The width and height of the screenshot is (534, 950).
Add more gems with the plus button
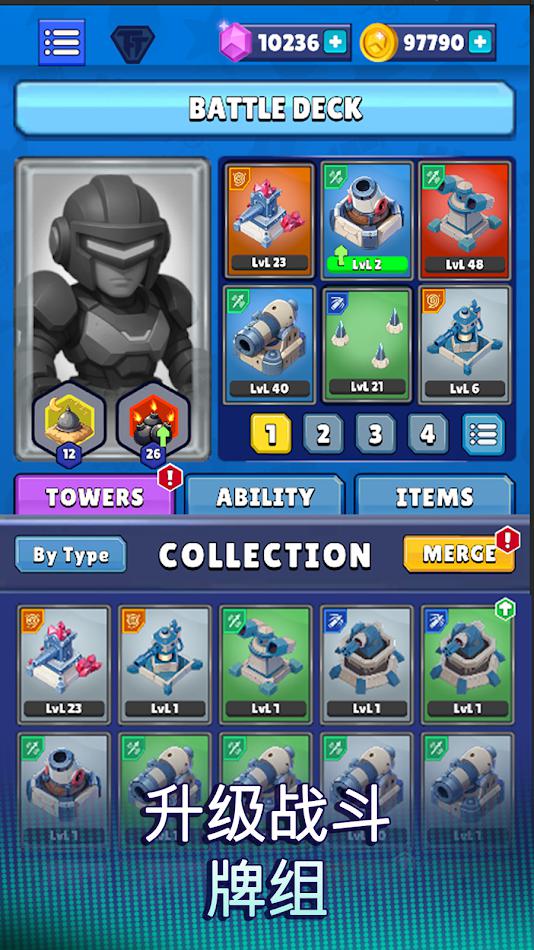coord(335,42)
